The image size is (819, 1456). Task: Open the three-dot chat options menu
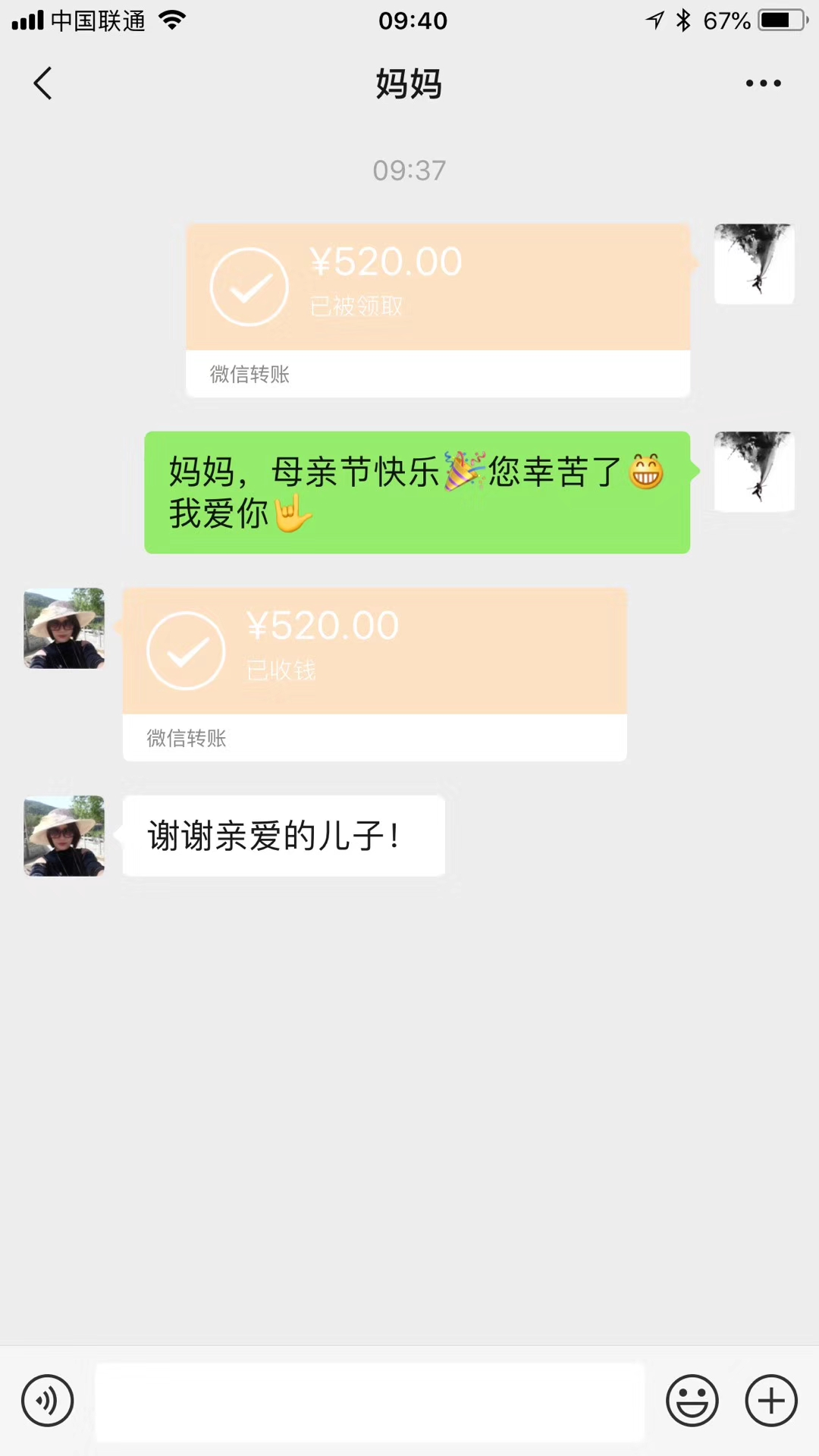[x=763, y=83]
